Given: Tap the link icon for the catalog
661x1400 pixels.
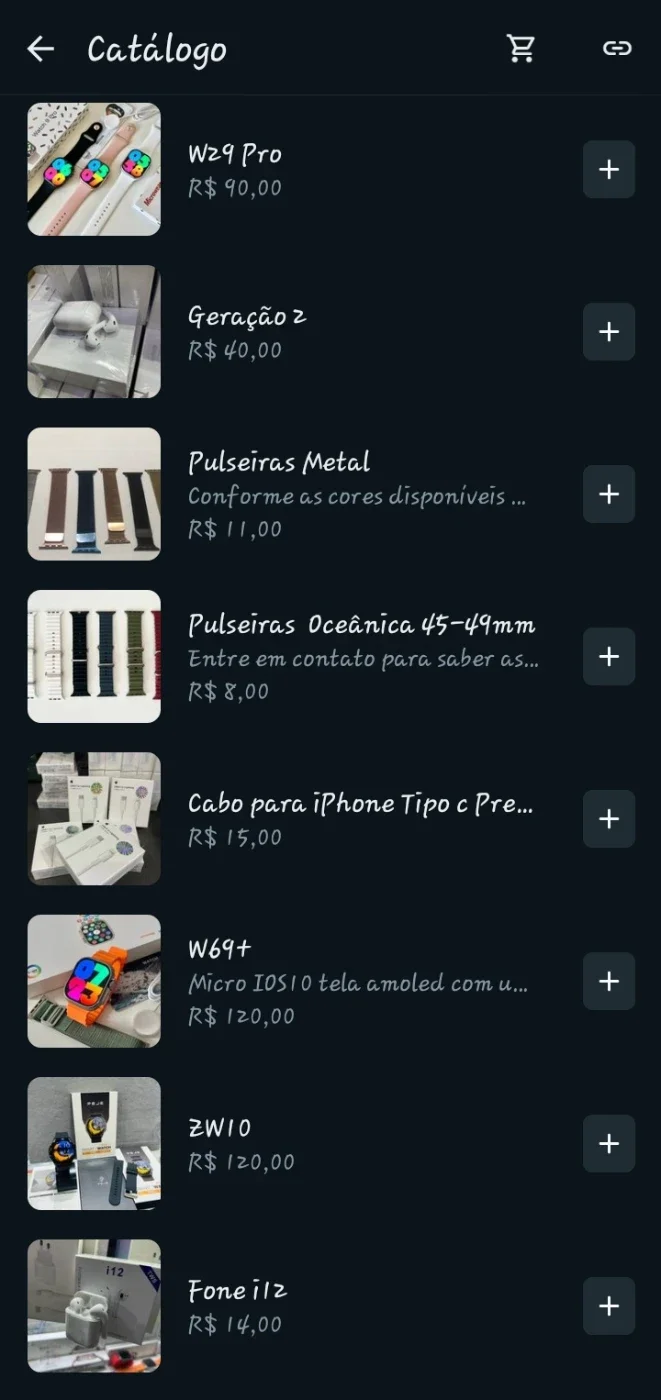Looking at the screenshot, I should point(617,48).
